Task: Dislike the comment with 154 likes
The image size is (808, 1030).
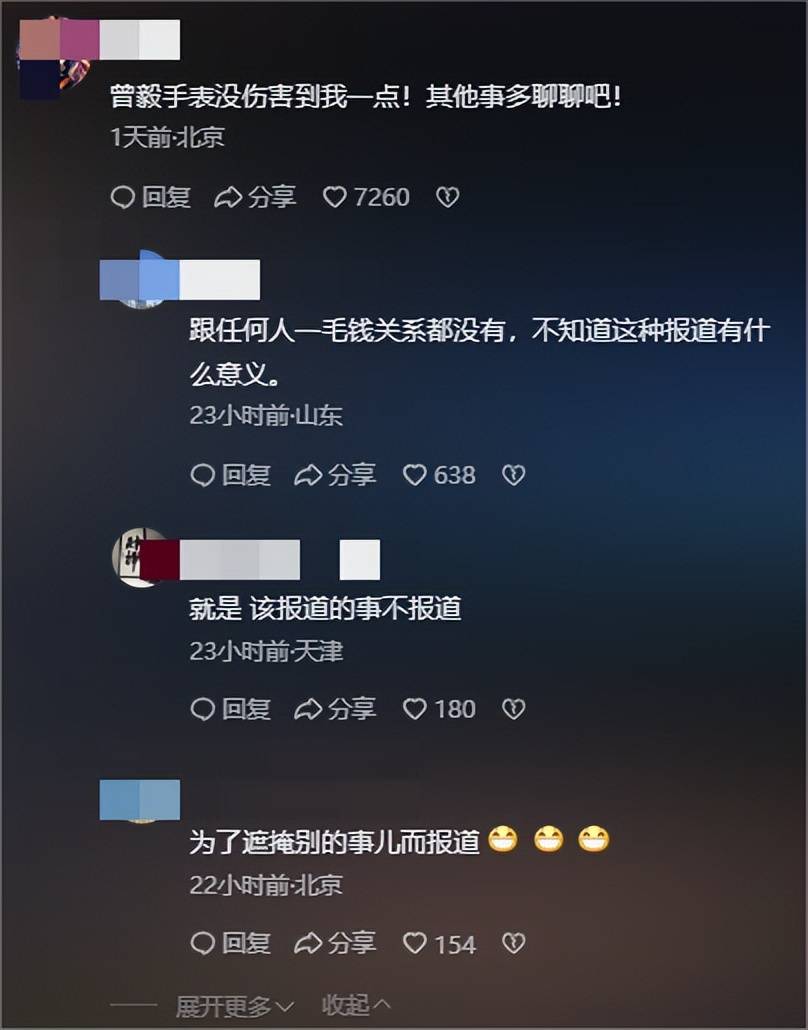Action: coord(513,942)
